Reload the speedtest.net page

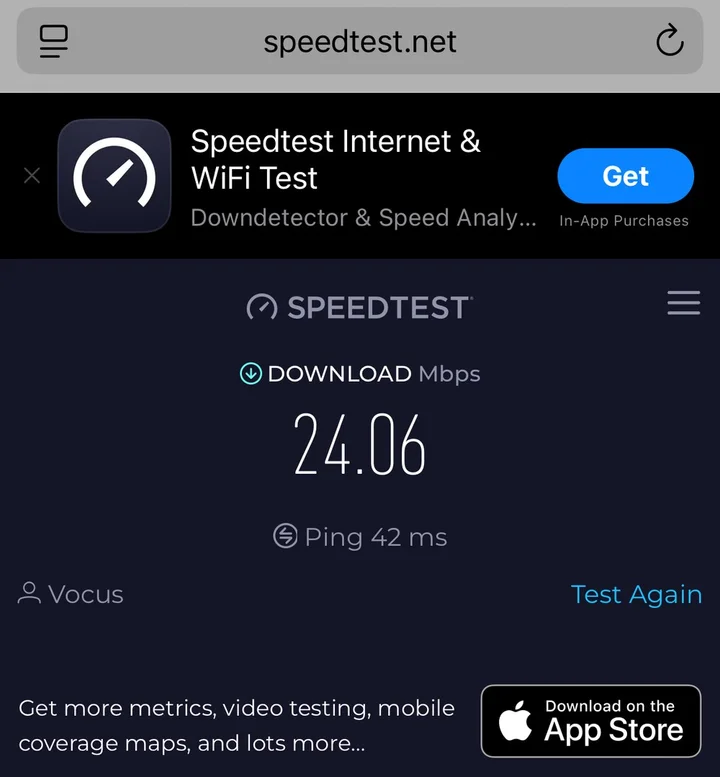pos(668,41)
